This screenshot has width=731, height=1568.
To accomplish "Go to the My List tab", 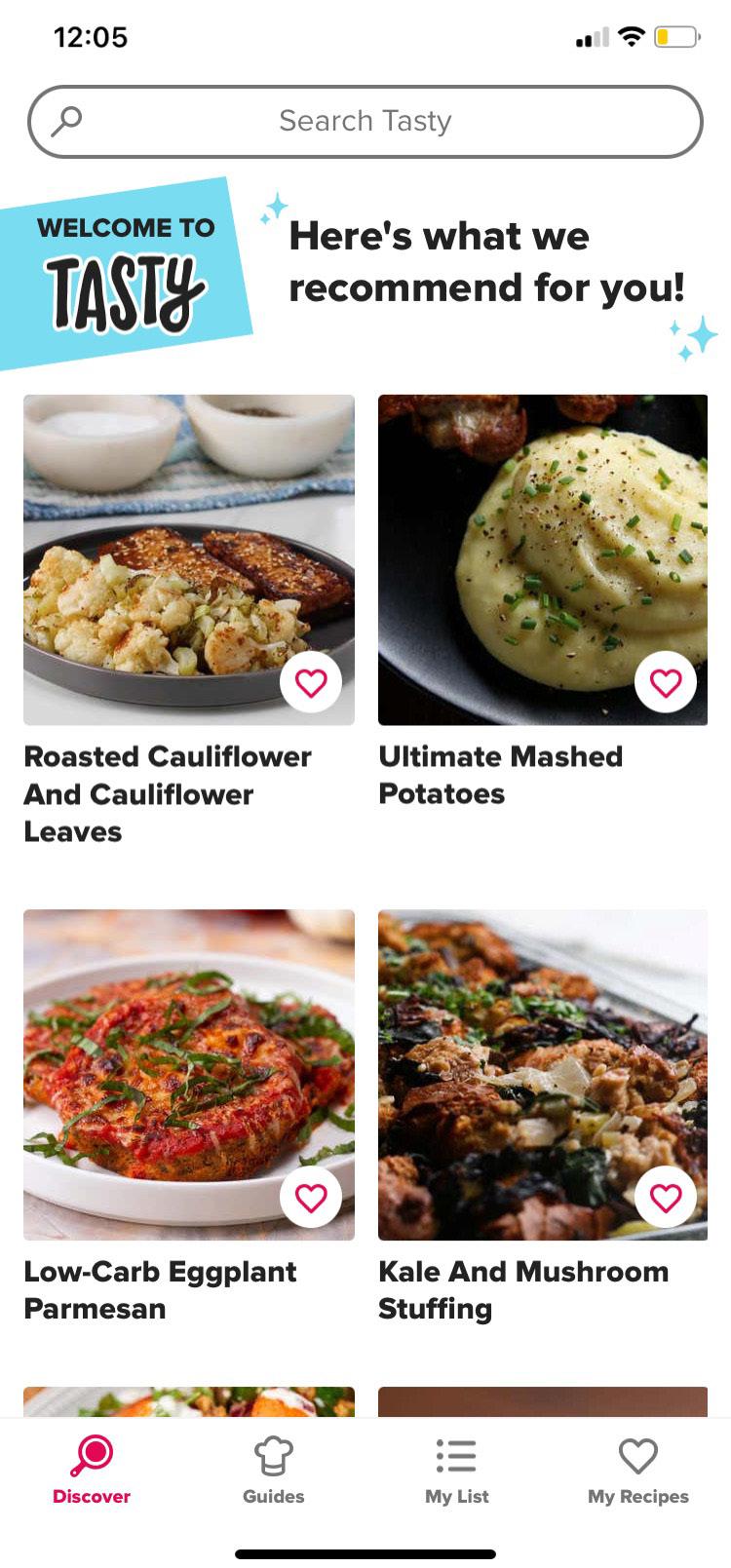I will [x=456, y=1471].
